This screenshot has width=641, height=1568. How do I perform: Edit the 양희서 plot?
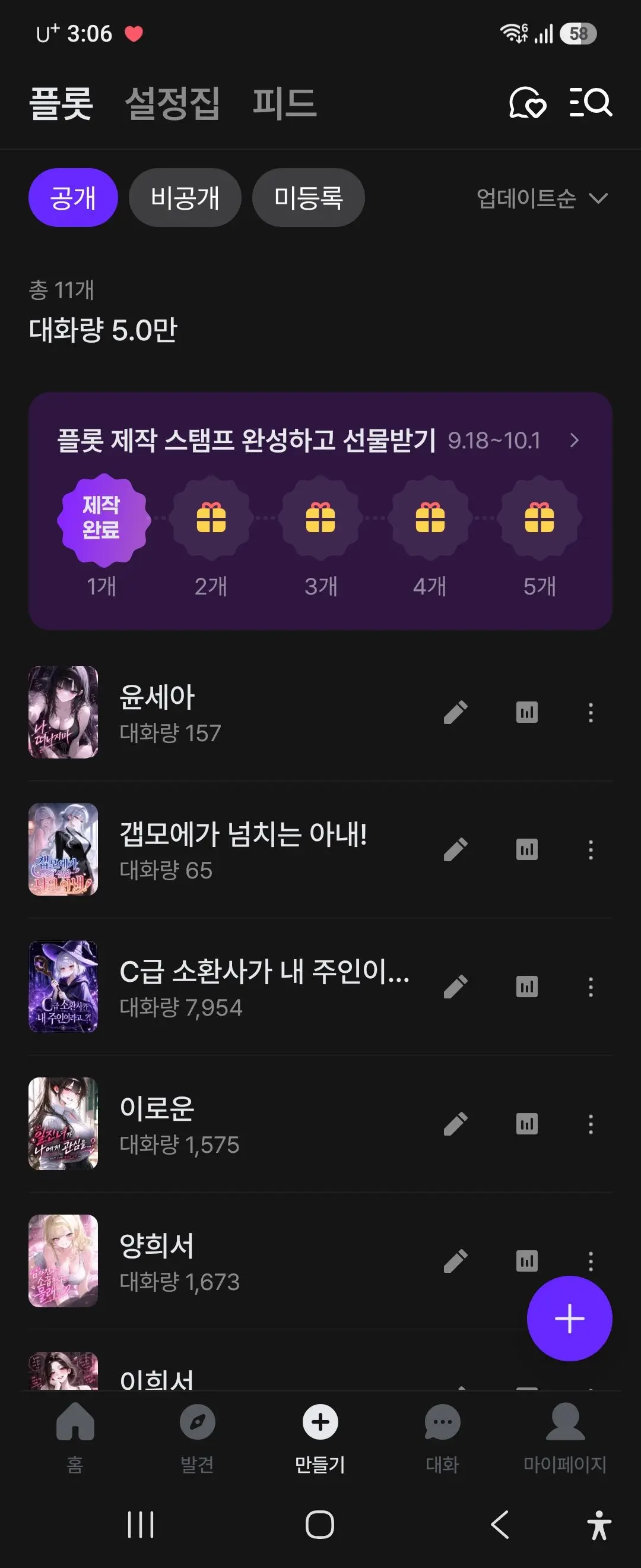455,1261
